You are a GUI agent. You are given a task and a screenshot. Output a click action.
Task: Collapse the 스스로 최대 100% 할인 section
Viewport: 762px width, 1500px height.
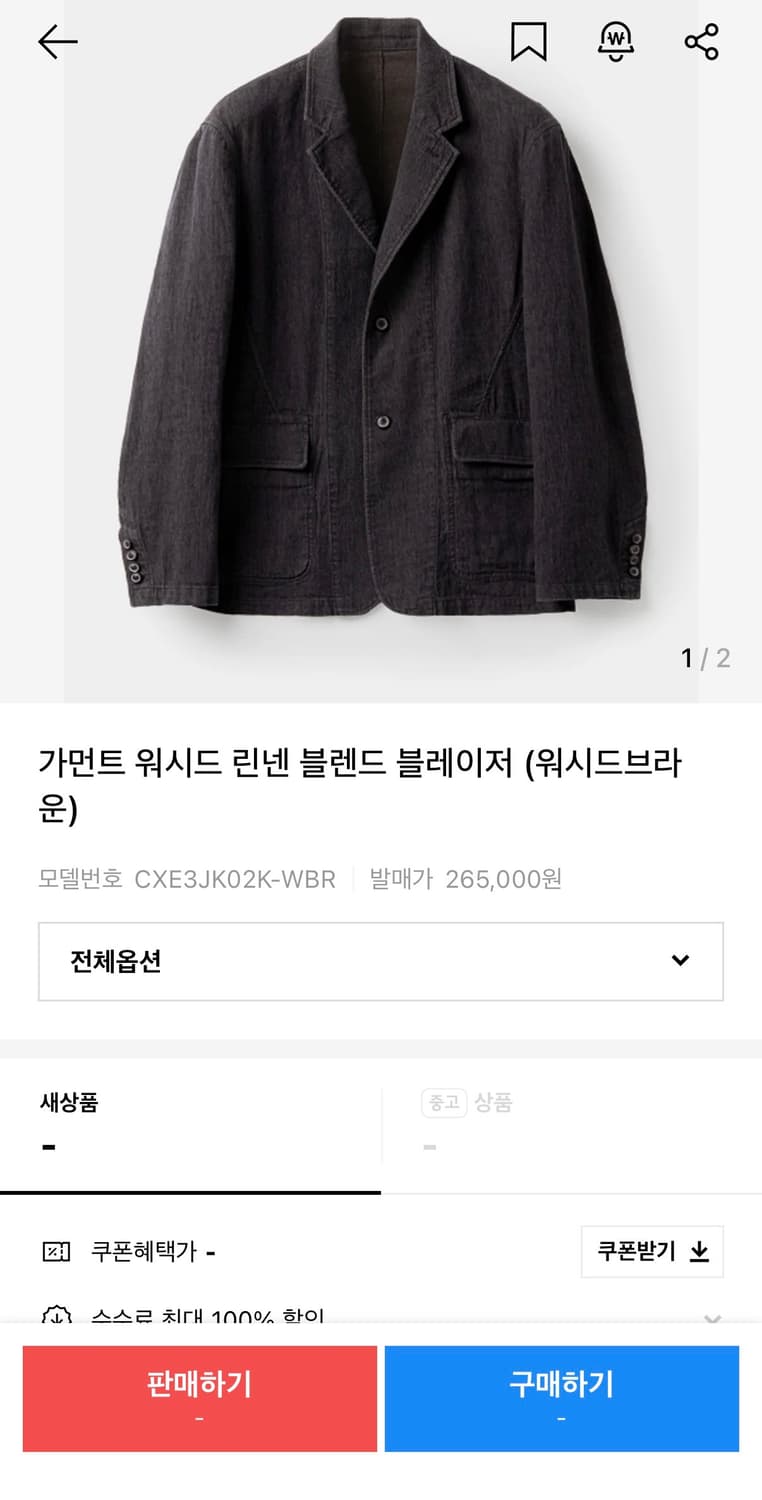pyautogui.click(x=713, y=1315)
